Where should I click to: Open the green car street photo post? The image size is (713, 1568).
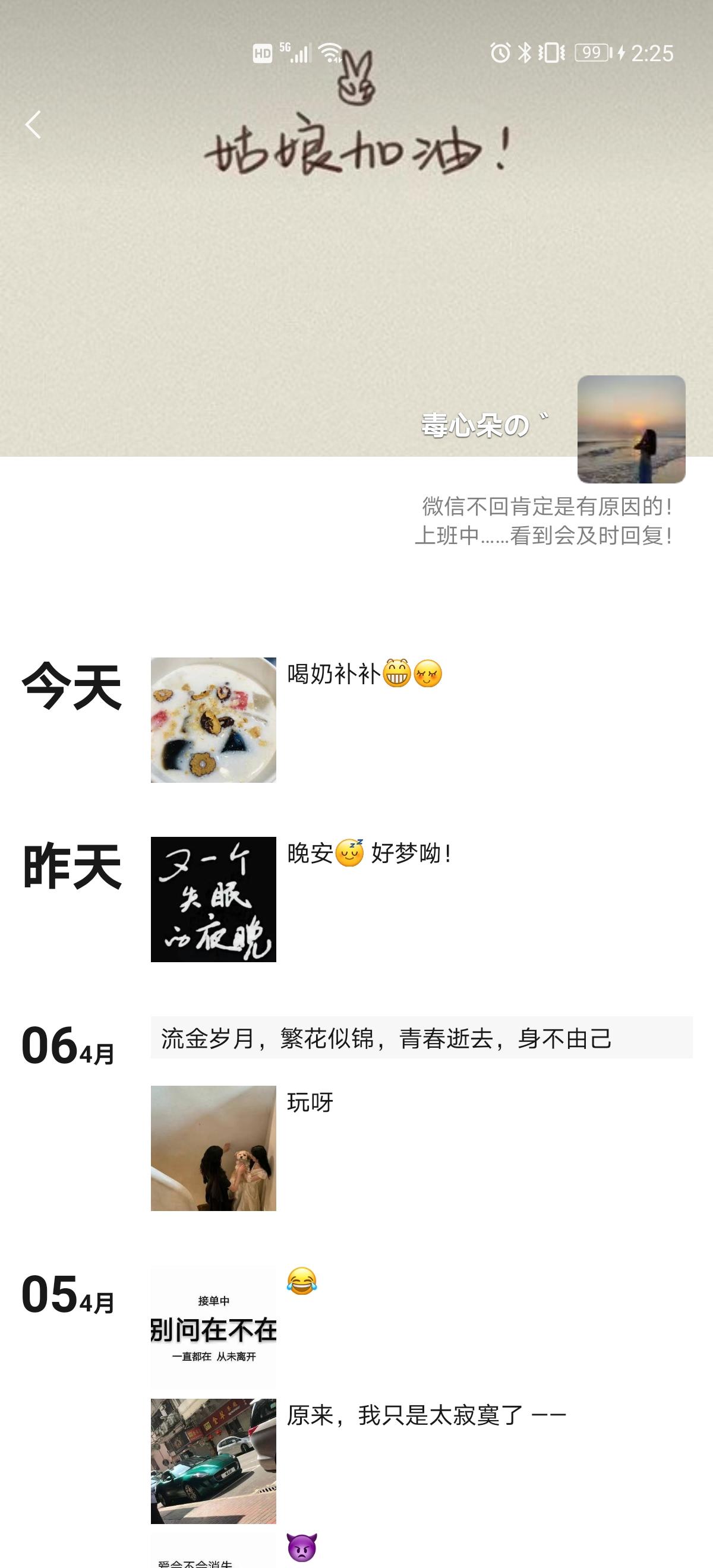(x=213, y=1461)
